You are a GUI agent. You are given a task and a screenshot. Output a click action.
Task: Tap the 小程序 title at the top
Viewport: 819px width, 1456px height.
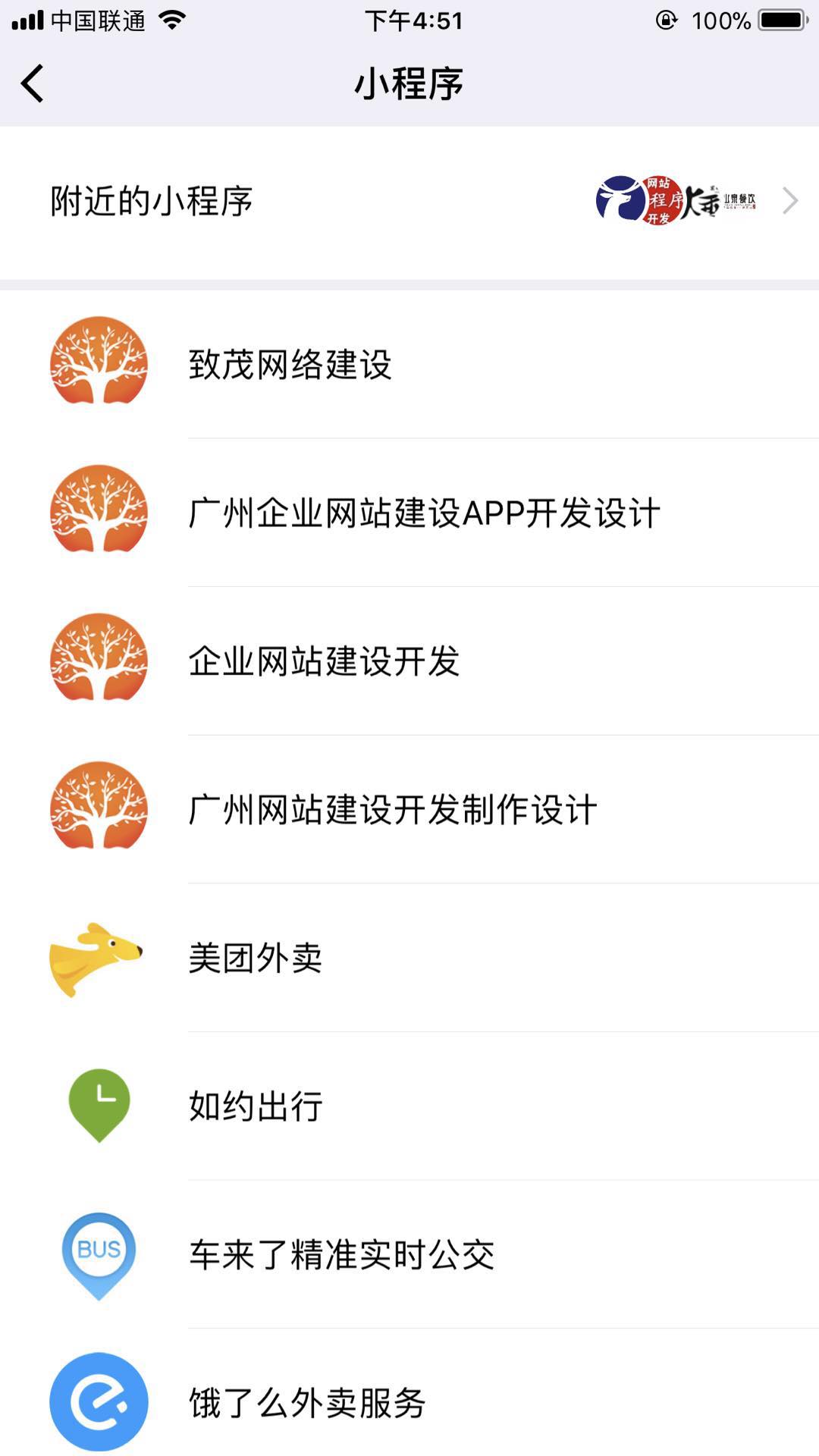(409, 83)
